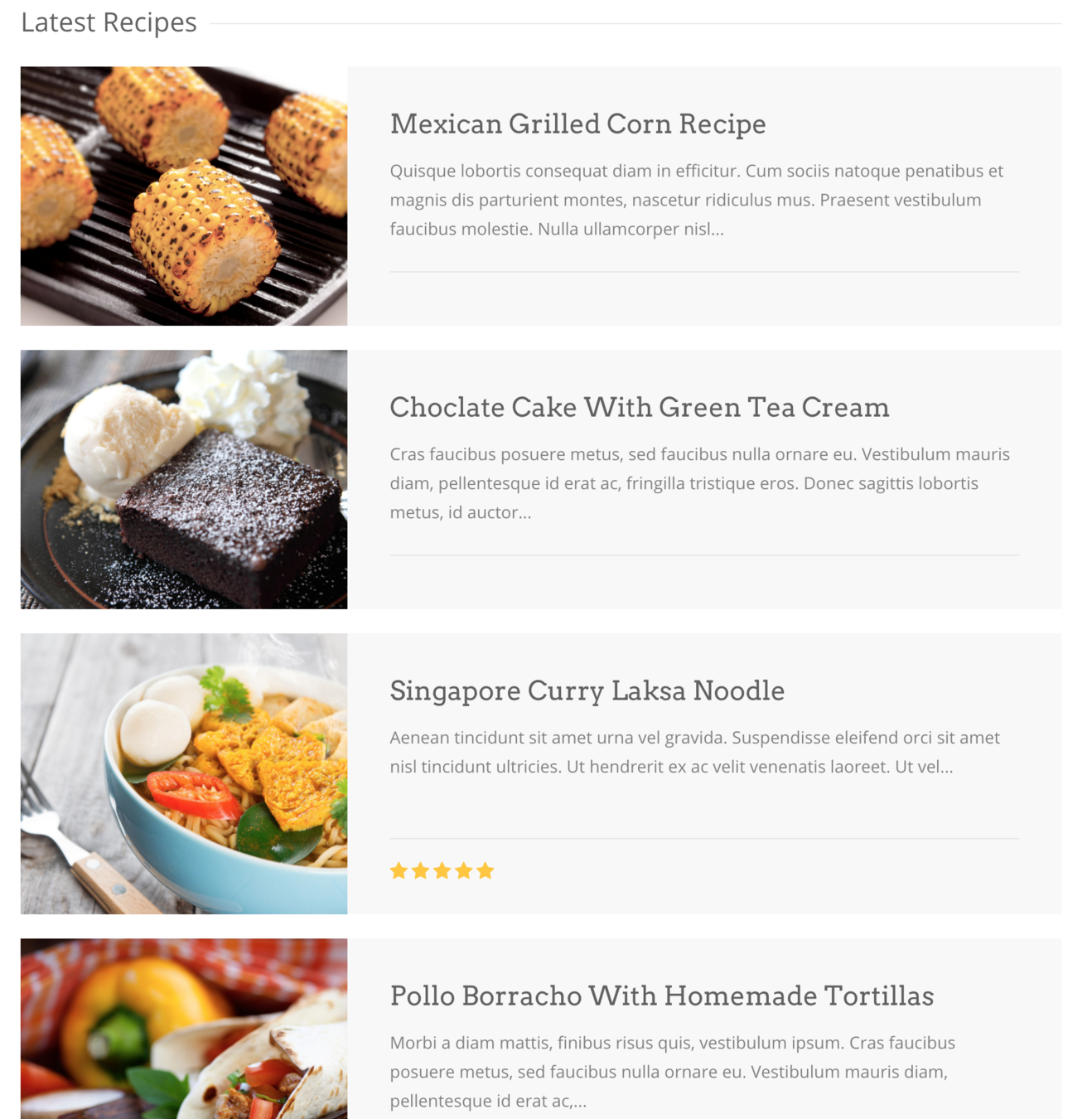Tap the chocolate cake dessert photo

coord(184,479)
